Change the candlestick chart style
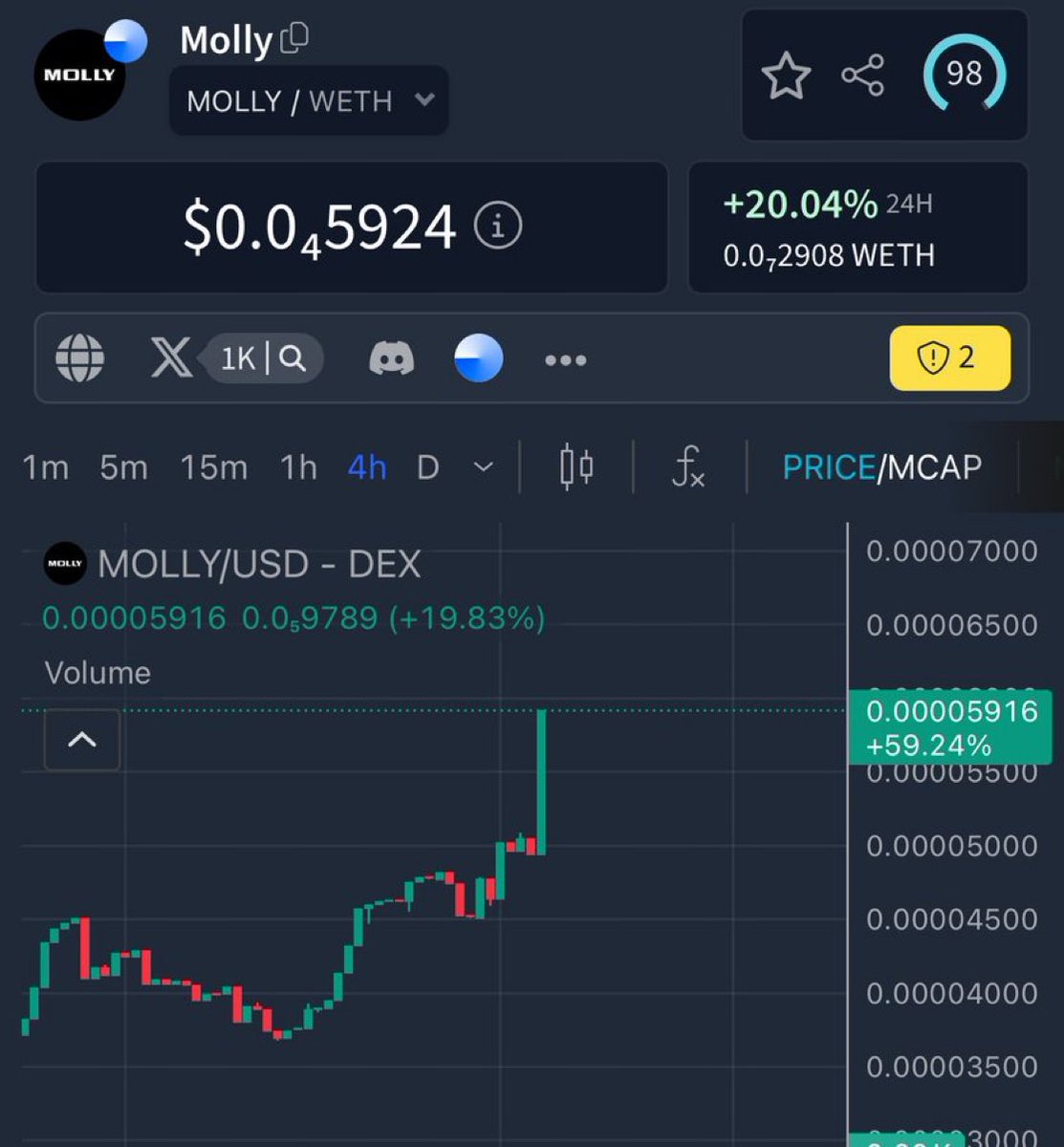 click(576, 467)
